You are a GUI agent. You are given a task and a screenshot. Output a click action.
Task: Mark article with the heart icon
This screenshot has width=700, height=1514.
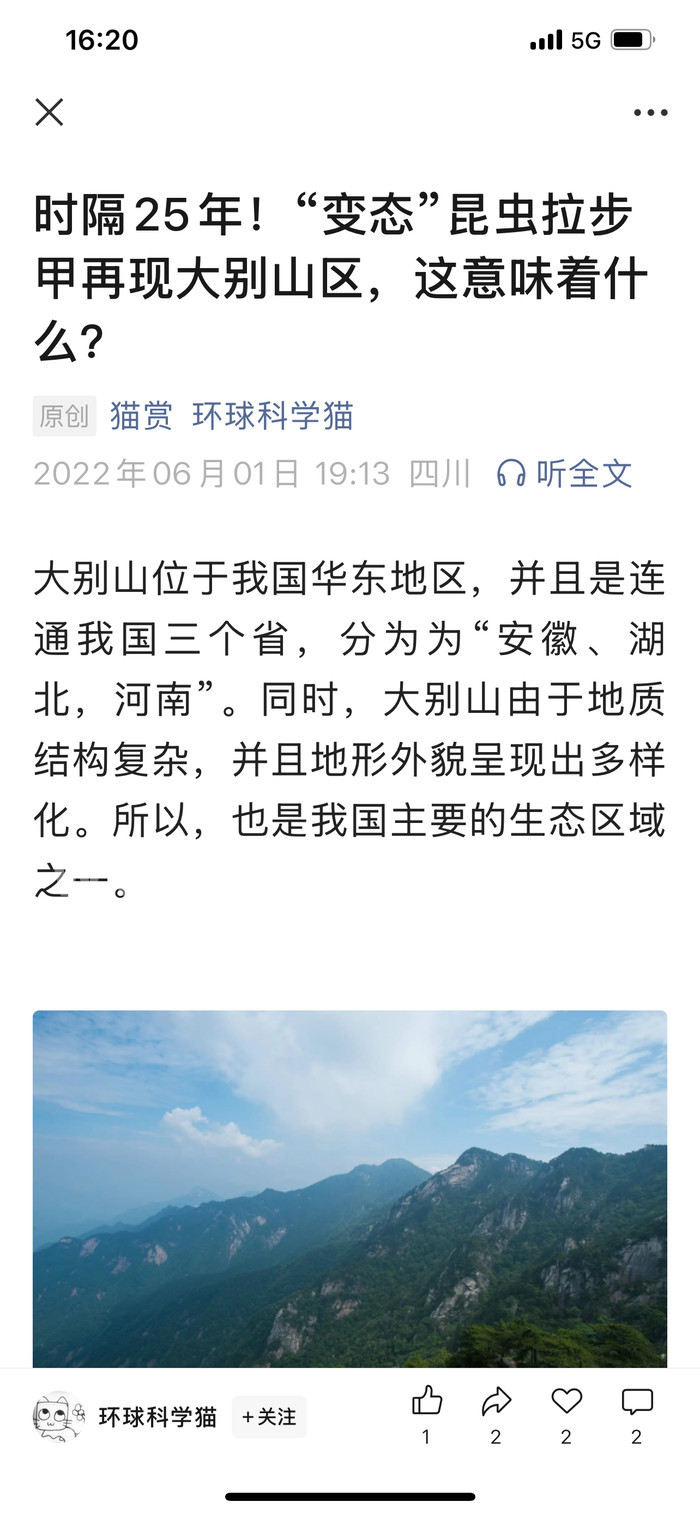566,1402
